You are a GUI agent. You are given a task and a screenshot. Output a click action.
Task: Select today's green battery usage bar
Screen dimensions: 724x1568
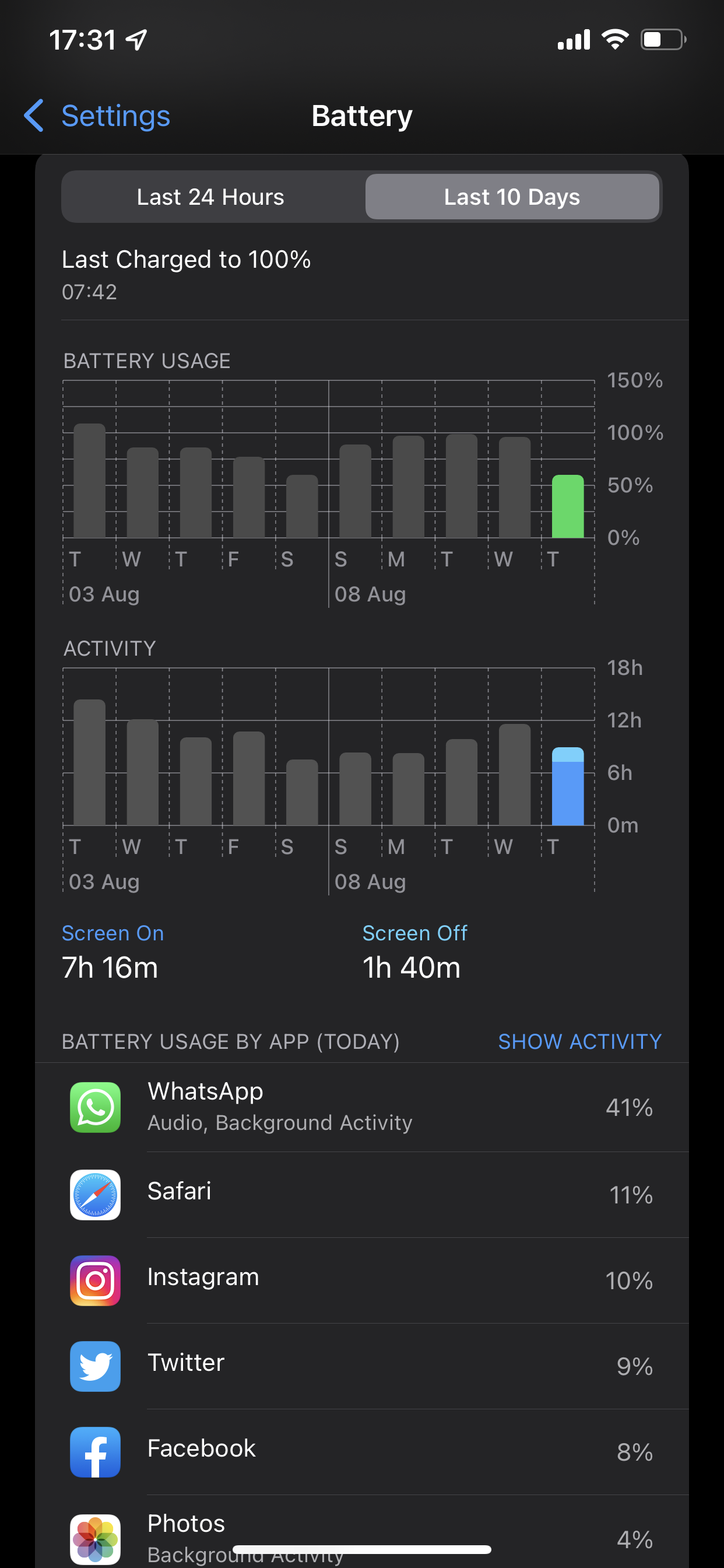pyautogui.click(x=567, y=506)
